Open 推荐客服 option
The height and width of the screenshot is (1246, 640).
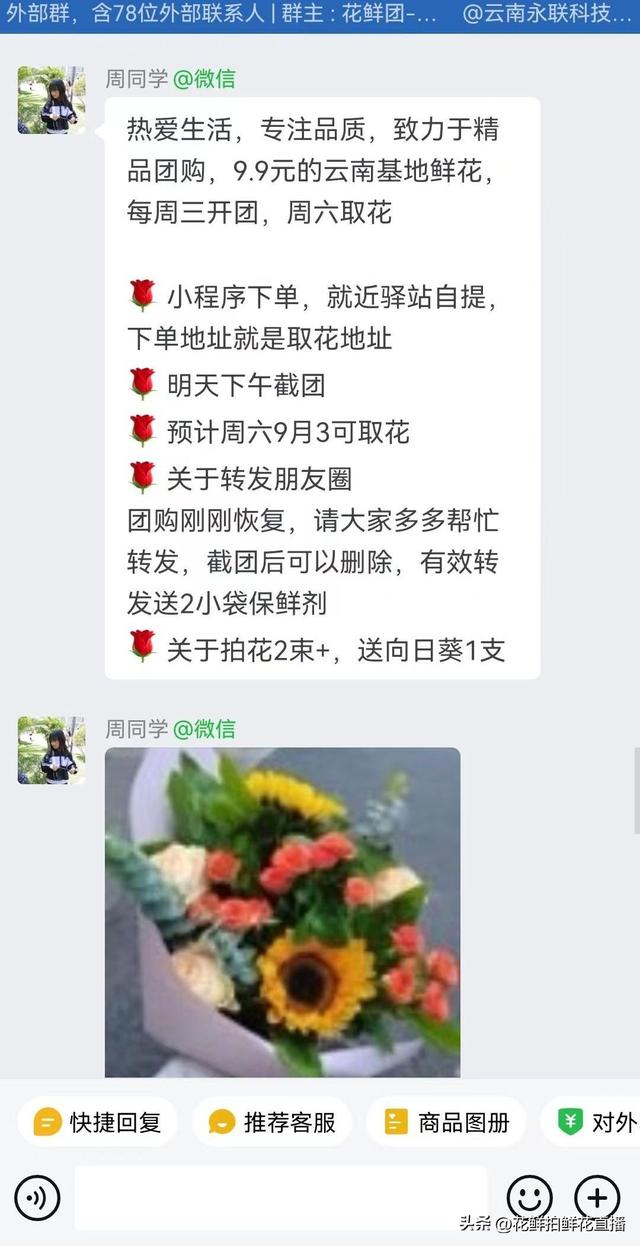pos(271,1122)
